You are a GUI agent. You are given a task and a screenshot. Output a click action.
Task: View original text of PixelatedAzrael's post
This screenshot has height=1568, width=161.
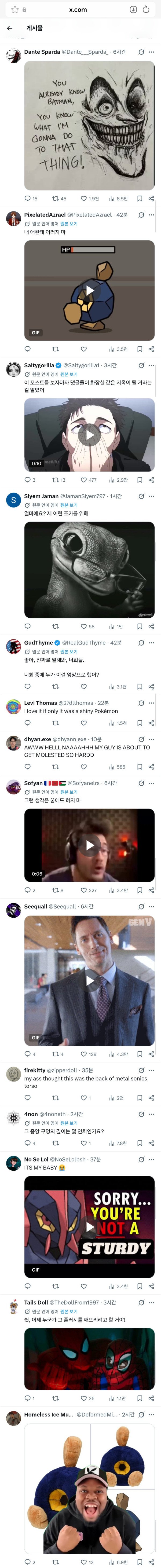[x=69, y=224]
